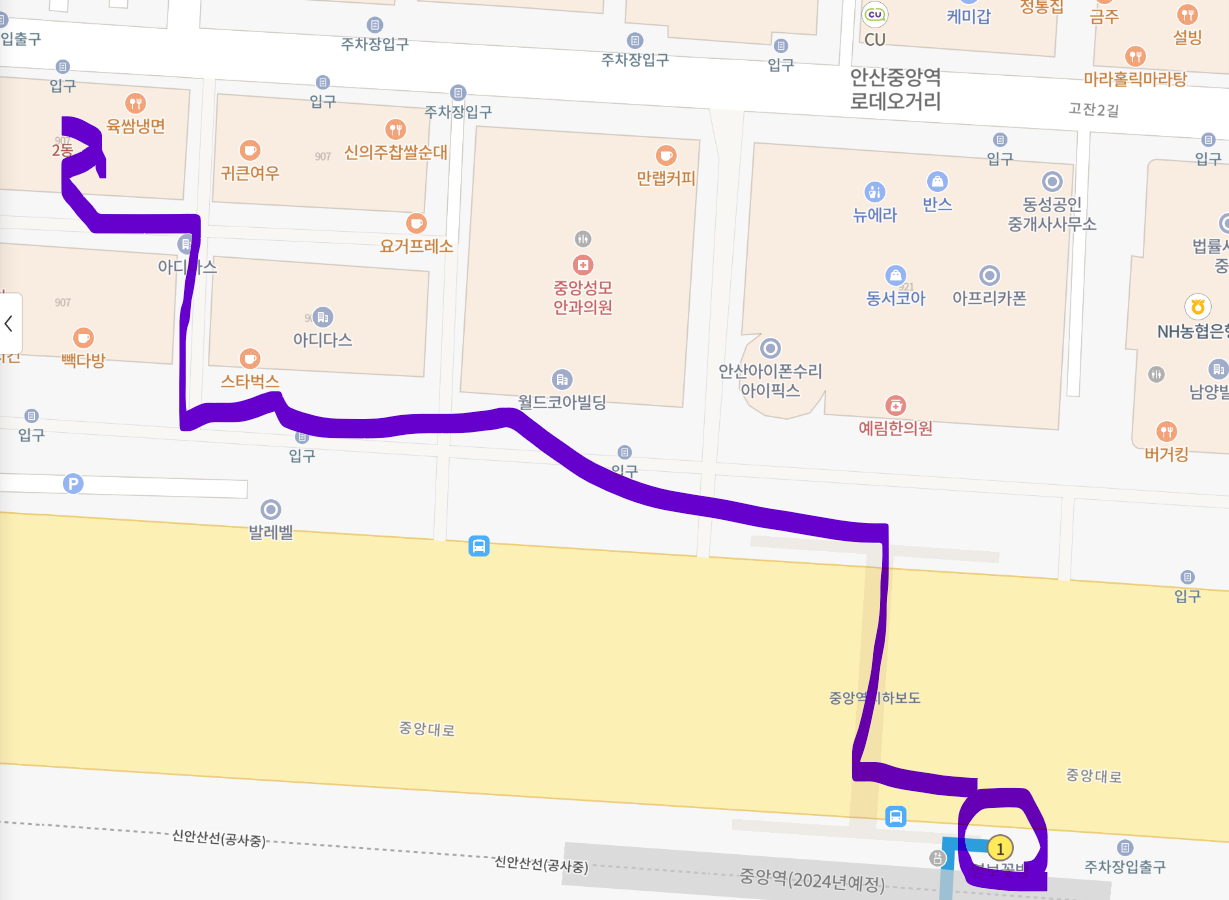Open the 예림한의원 clinic marker
Image resolution: width=1229 pixels, height=900 pixels.
(x=896, y=405)
